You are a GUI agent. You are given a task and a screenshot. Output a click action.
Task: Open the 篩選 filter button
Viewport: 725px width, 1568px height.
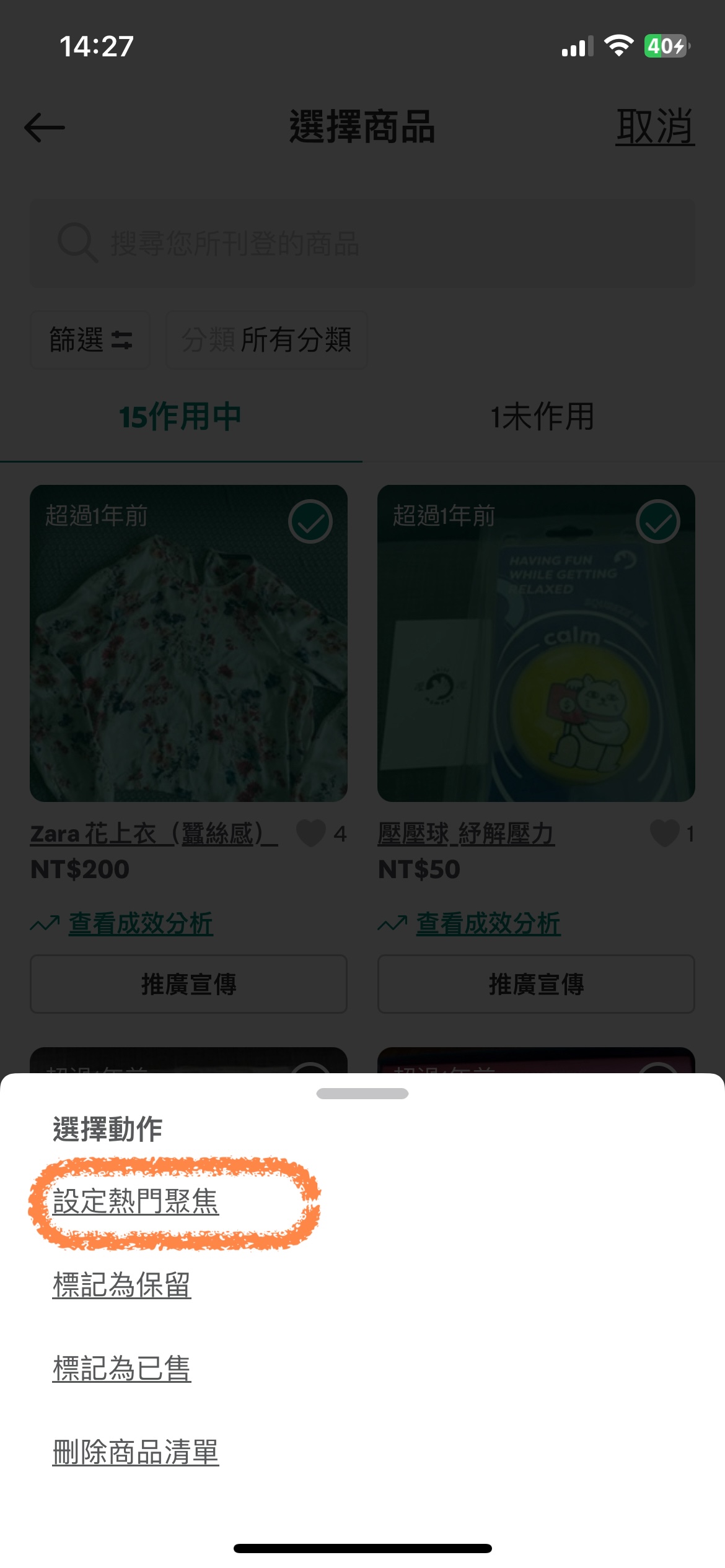tap(90, 340)
